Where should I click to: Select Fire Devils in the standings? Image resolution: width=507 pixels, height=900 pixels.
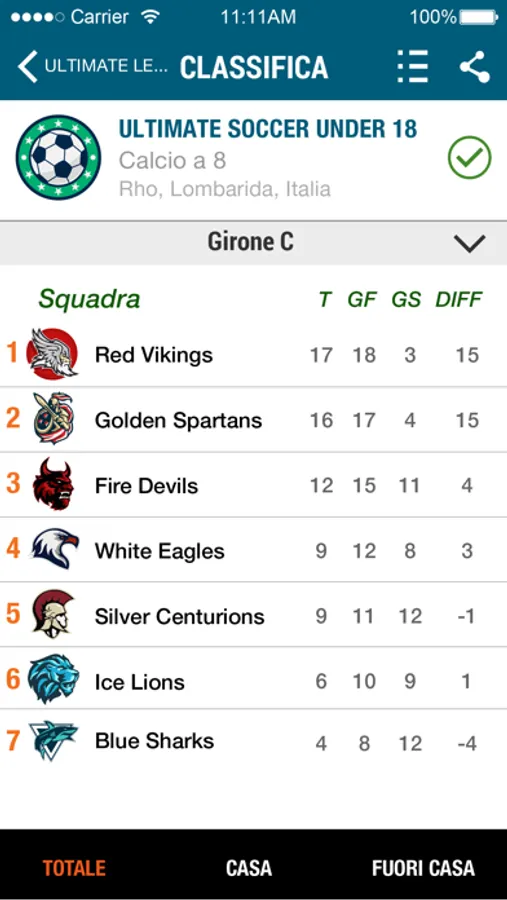[x=253, y=485]
